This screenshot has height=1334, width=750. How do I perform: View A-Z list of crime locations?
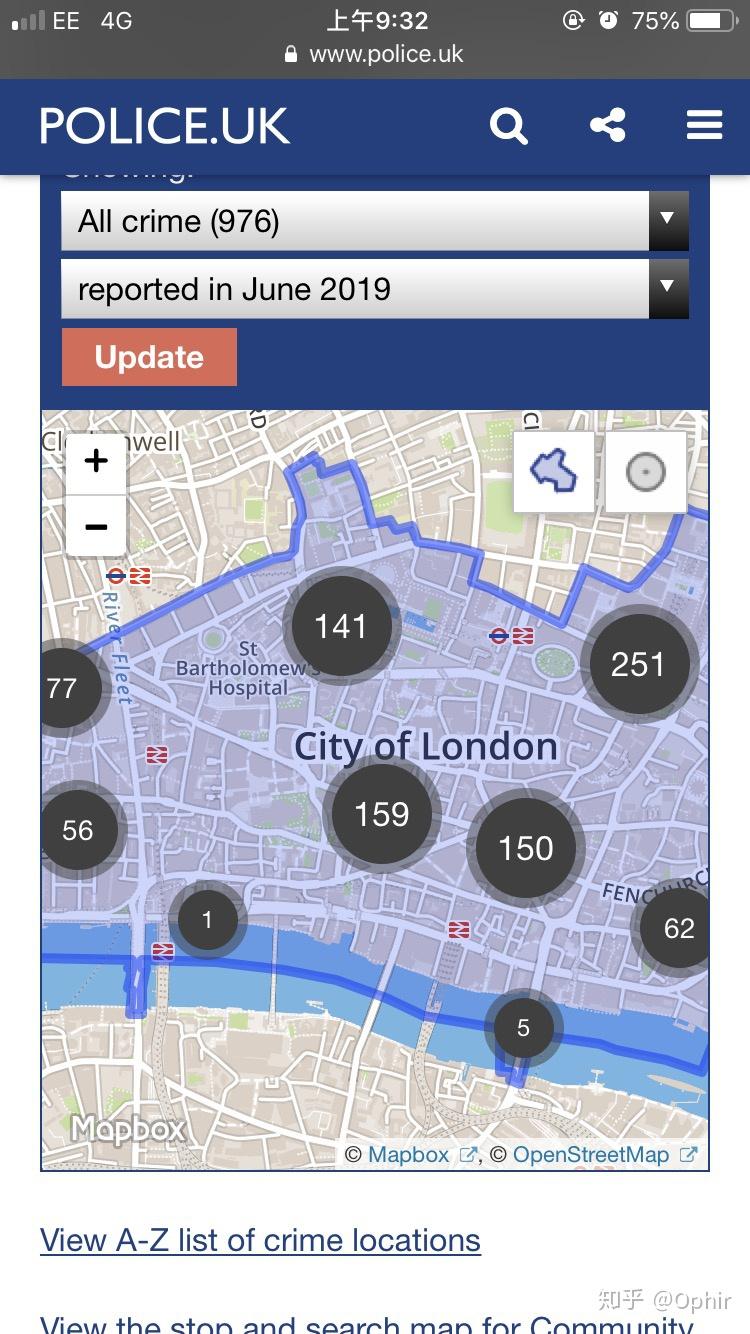(x=260, y=1240)
